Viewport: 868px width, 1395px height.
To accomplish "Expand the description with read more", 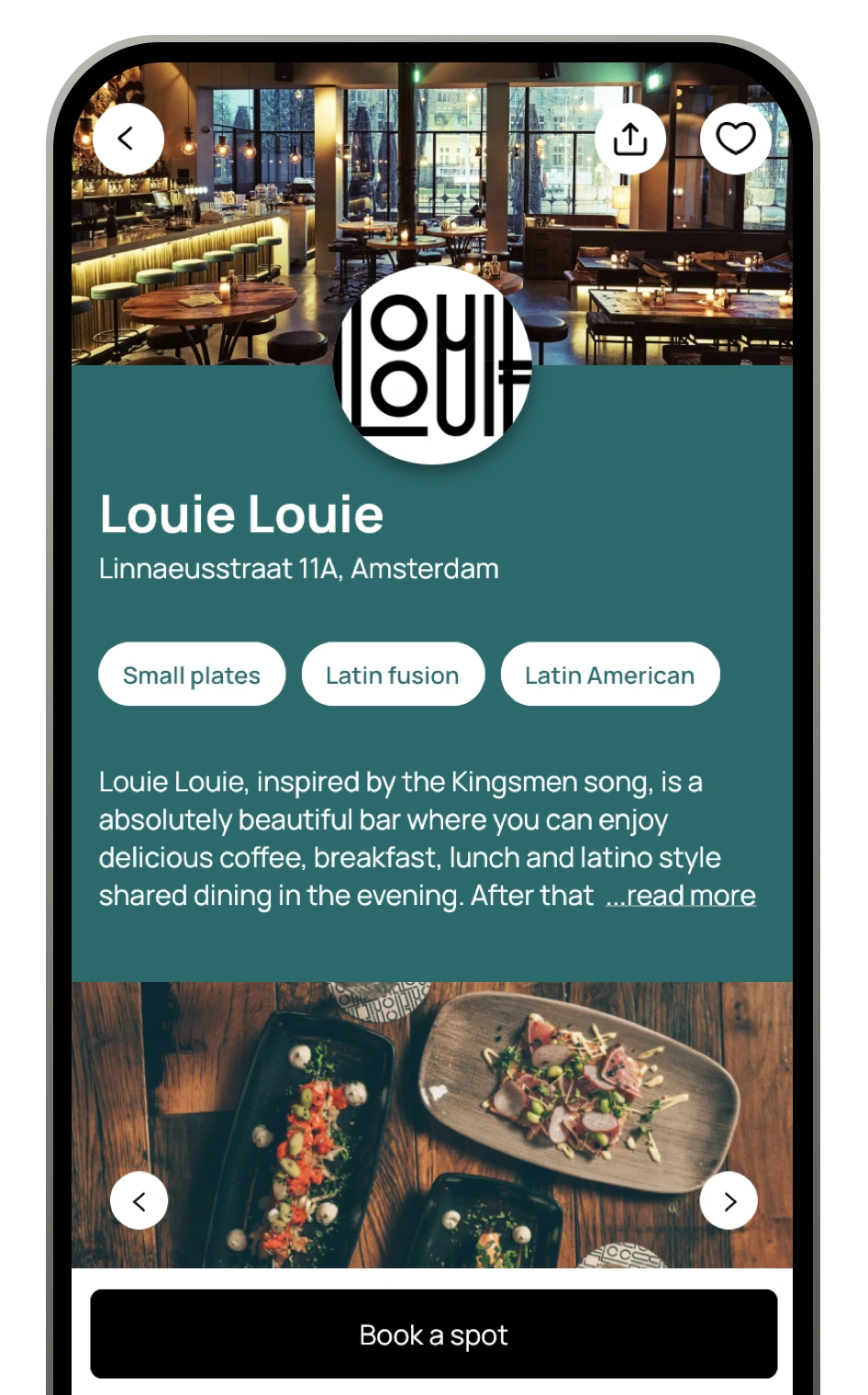I will pos(682,895).
